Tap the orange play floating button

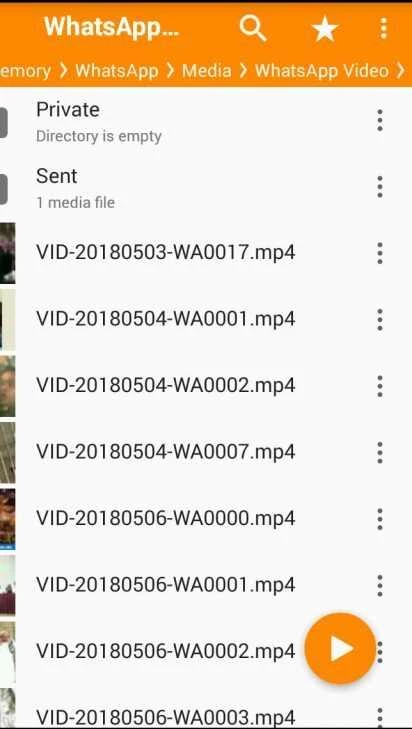[340, 649]
